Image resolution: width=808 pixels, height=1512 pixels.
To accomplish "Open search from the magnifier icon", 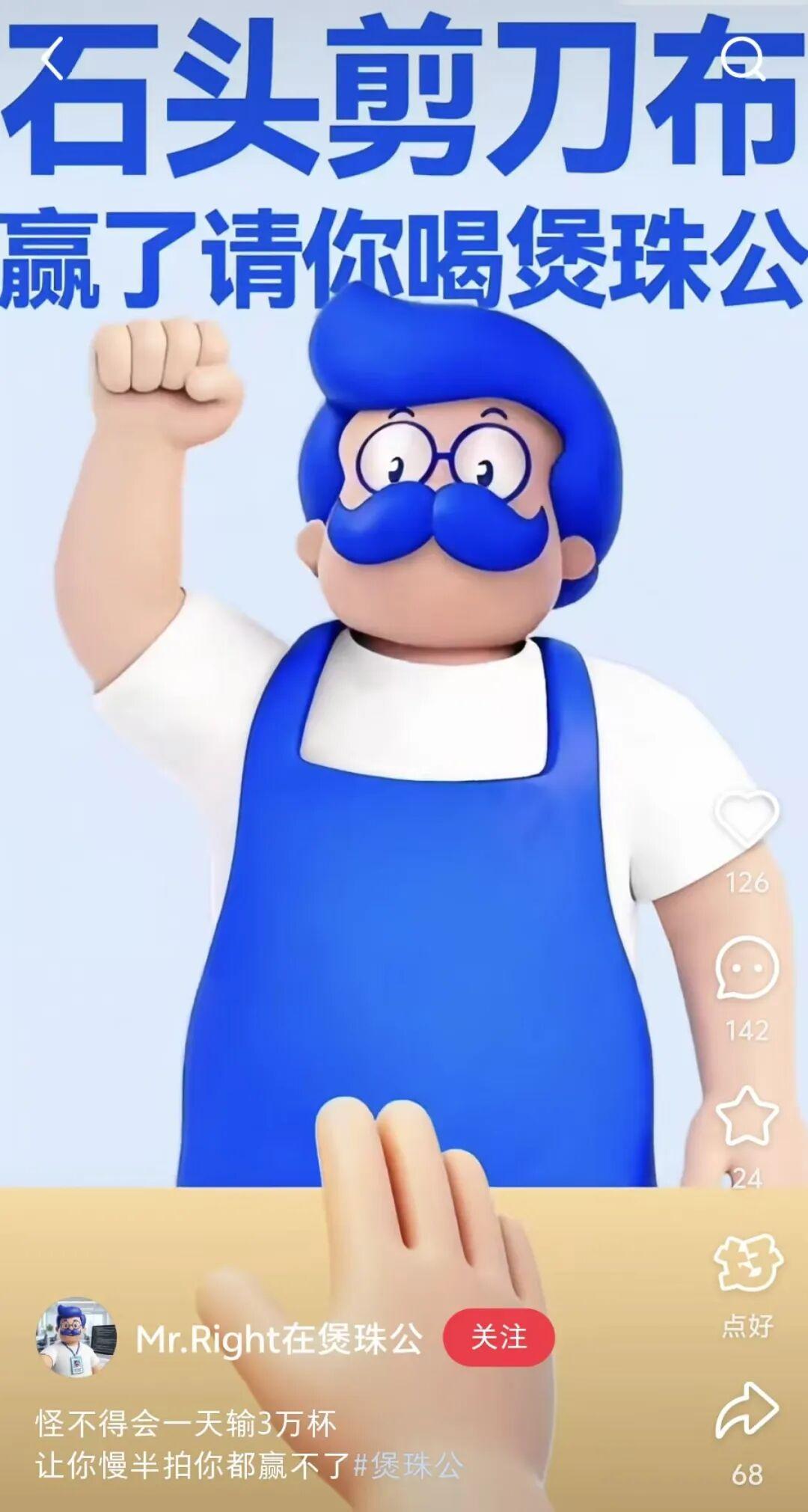I will click(x=742, y=58).
